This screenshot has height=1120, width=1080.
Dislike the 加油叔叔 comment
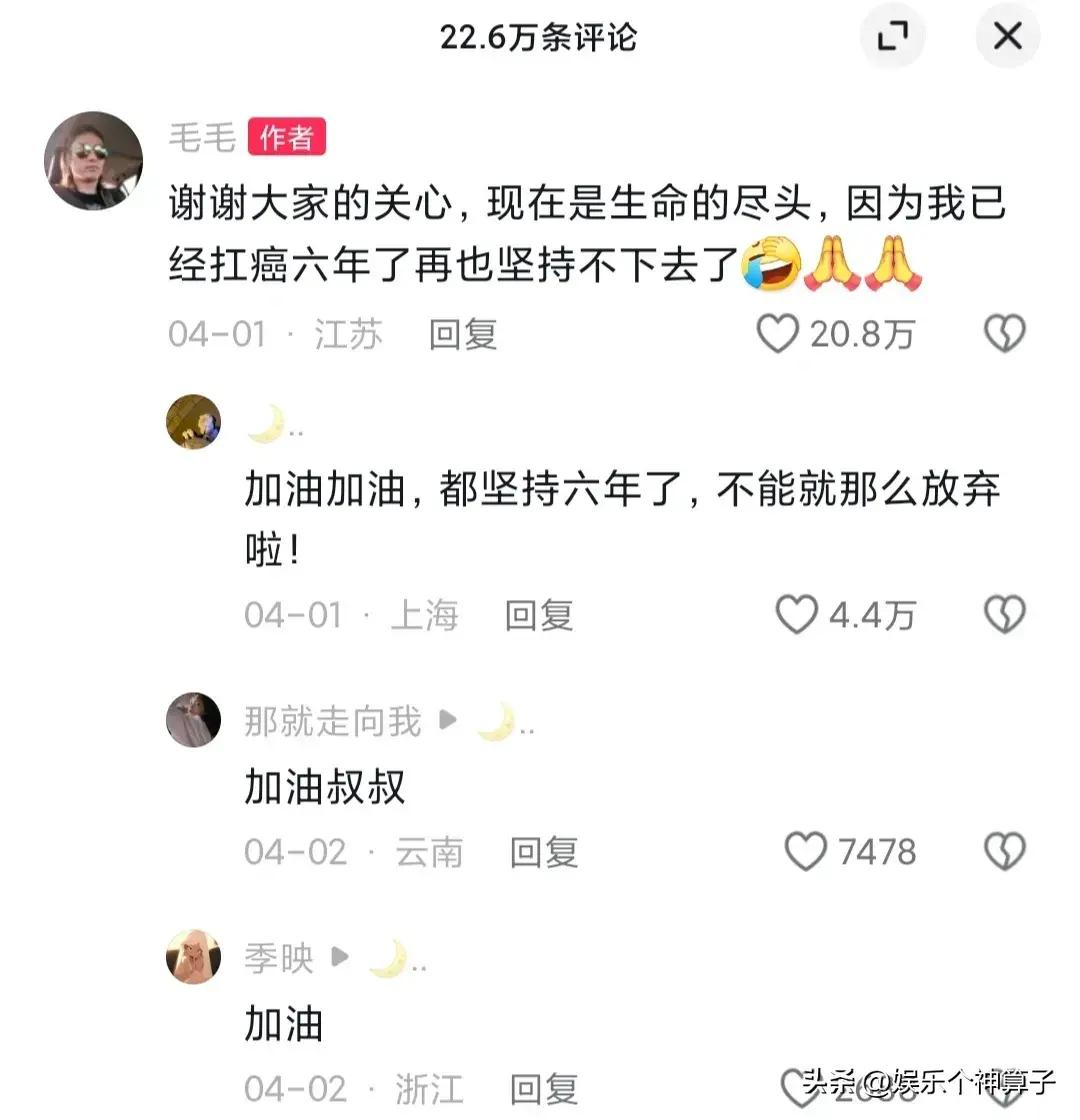point(1004,852)
